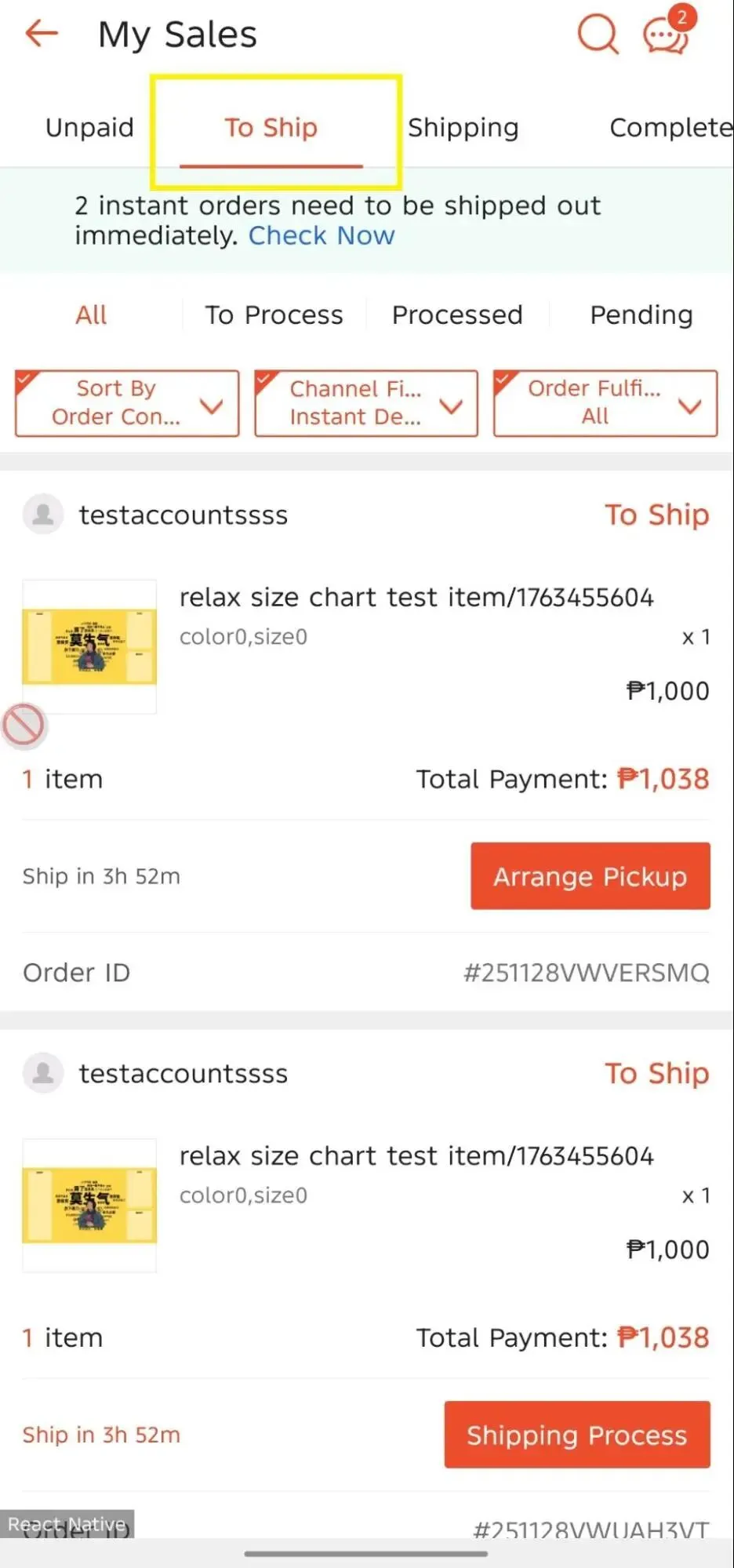
Task: Filter by Processed orders
Action: pos(457,315)
